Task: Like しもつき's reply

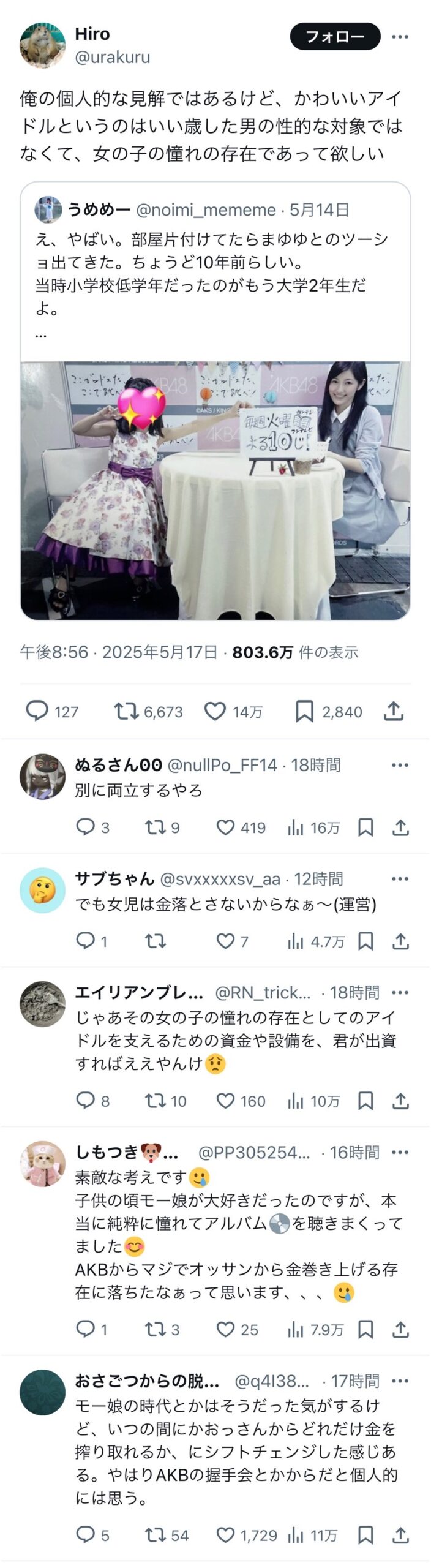Action: pyautogui.click(x=226, y=1329)
